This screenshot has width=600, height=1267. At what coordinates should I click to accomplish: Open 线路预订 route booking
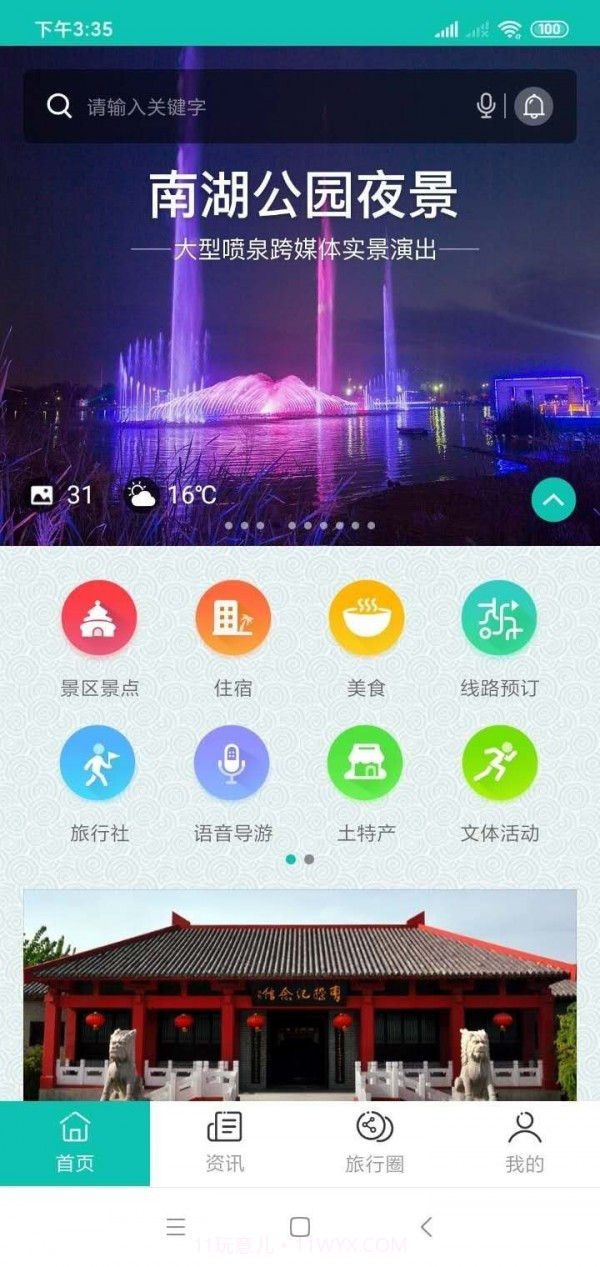[x=499, y=620]
